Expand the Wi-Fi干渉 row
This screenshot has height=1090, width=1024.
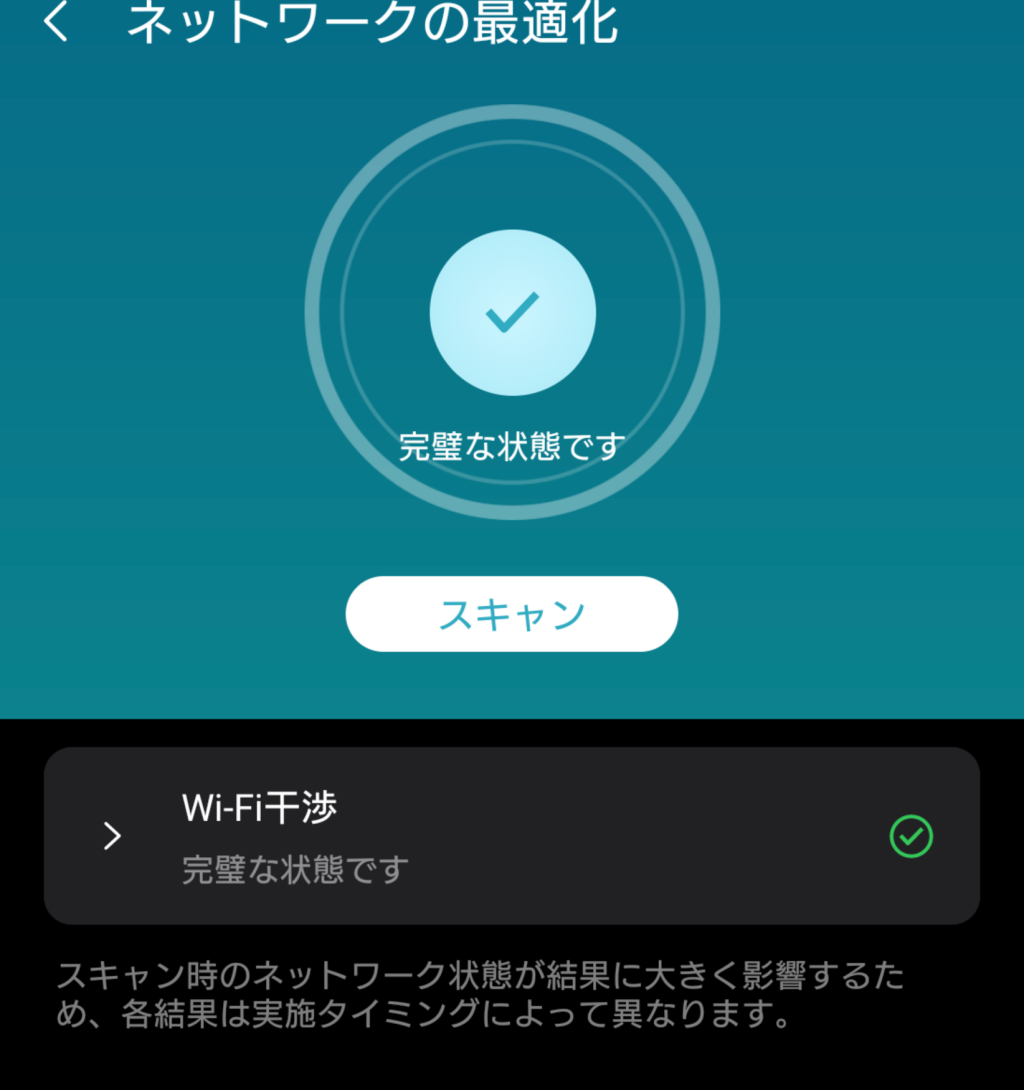pyautogui.click(x=112, y=836)
